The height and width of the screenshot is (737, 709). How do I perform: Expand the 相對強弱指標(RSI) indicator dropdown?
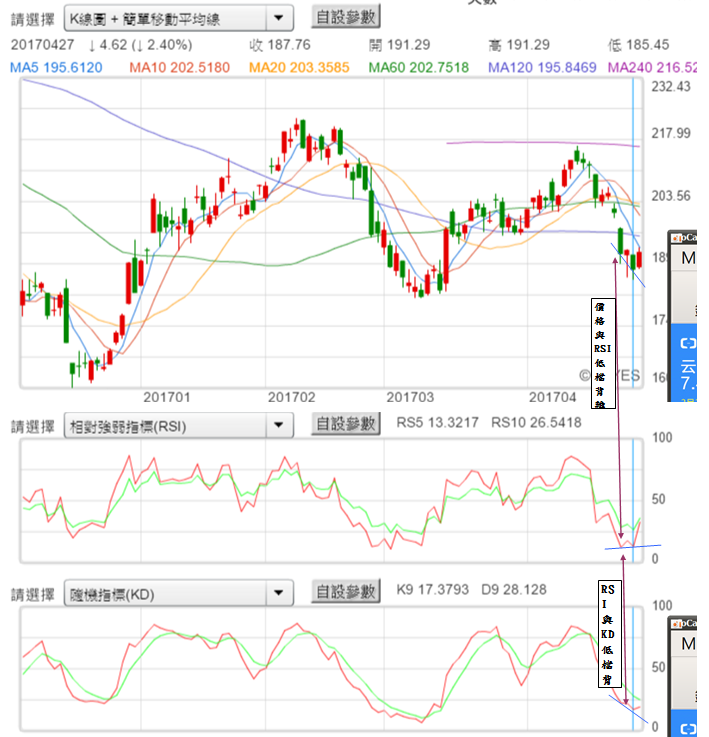point(180,426)
